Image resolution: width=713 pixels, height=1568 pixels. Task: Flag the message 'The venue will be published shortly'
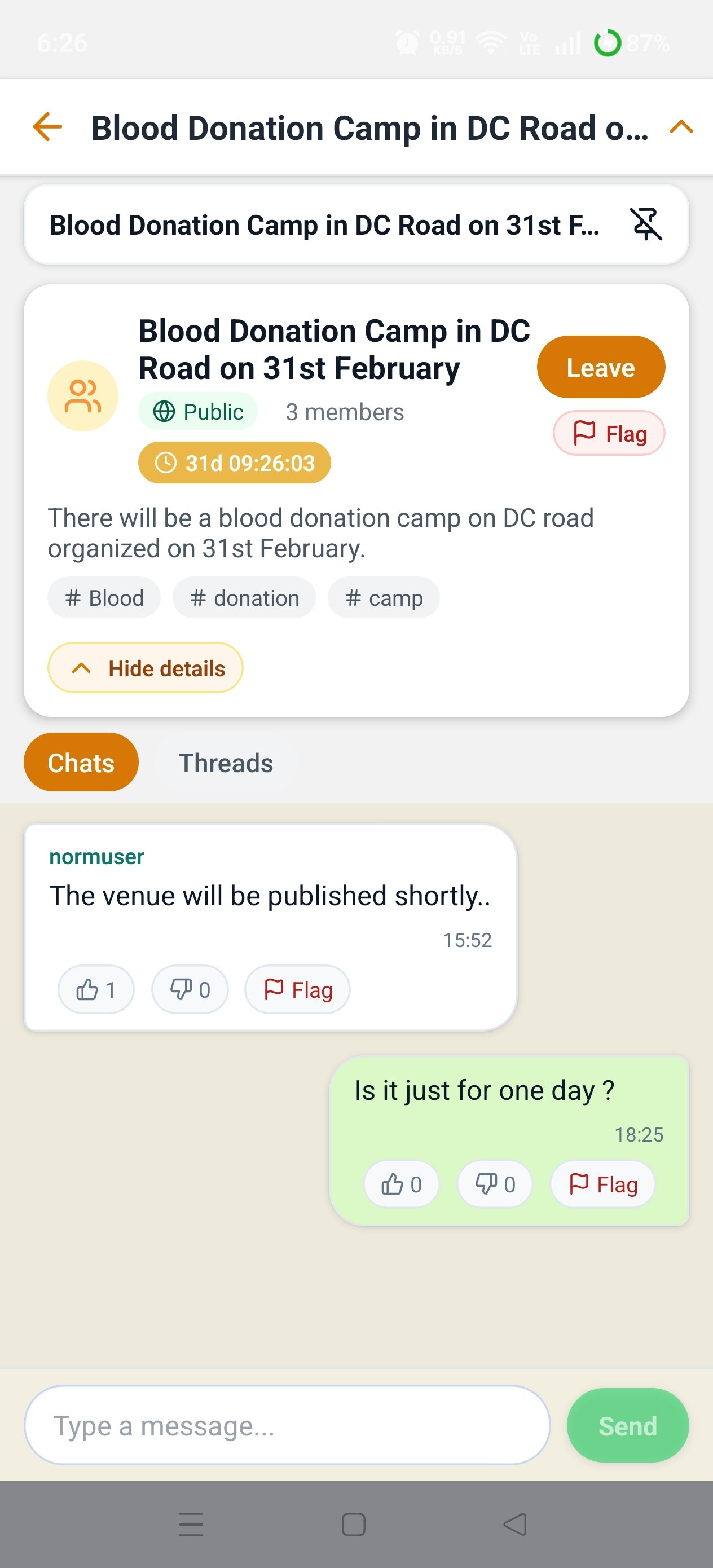point(297,990)
